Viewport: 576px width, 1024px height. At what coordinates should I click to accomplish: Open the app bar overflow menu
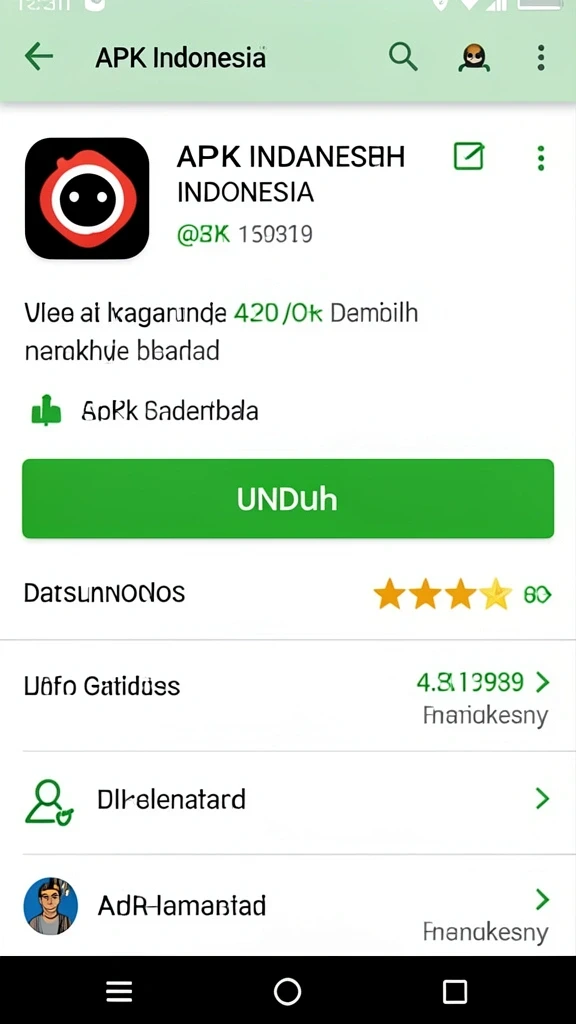pos(540,57)
